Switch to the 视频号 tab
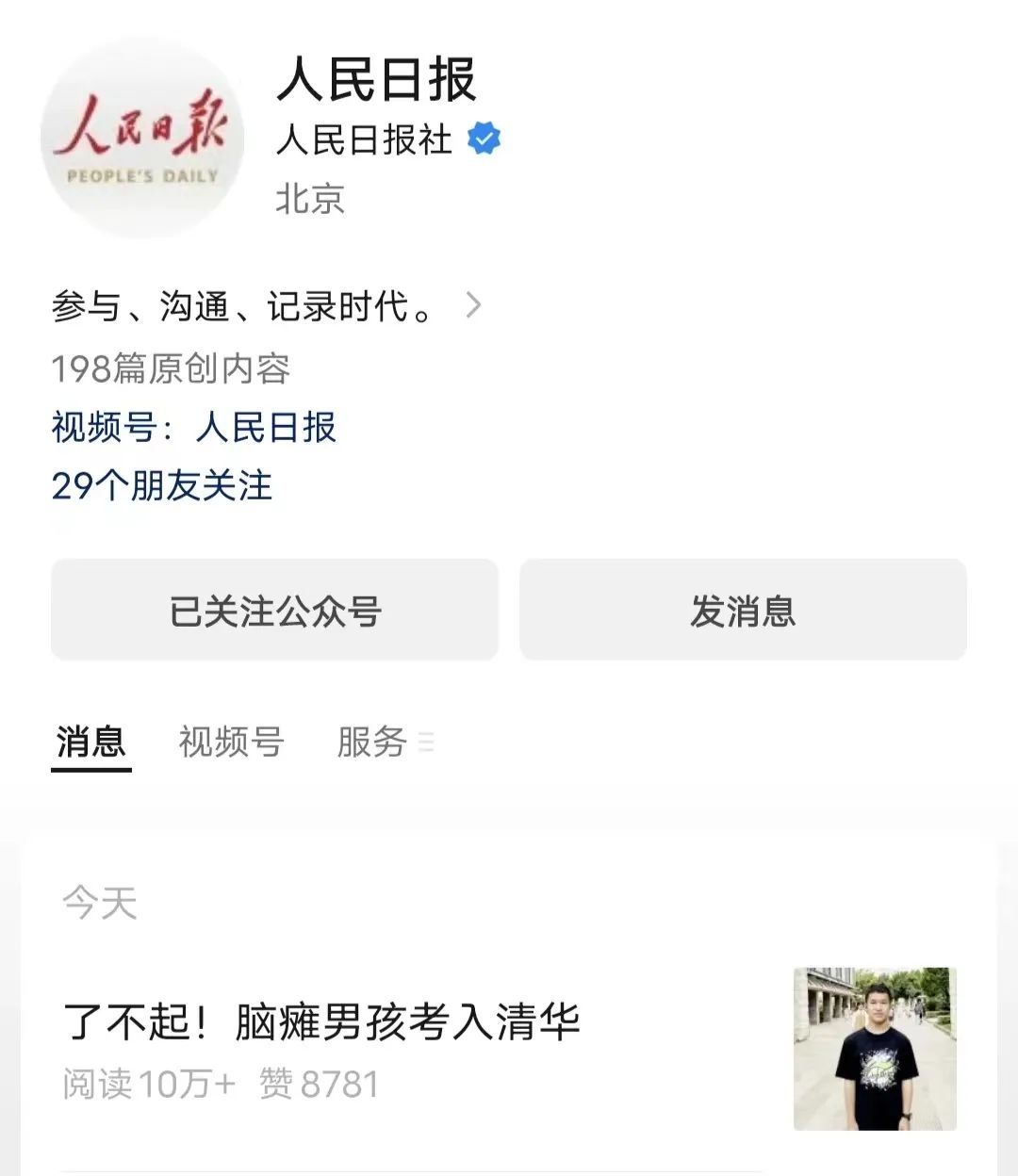This screenshot has height=1176, width=1018. (231, 743)
